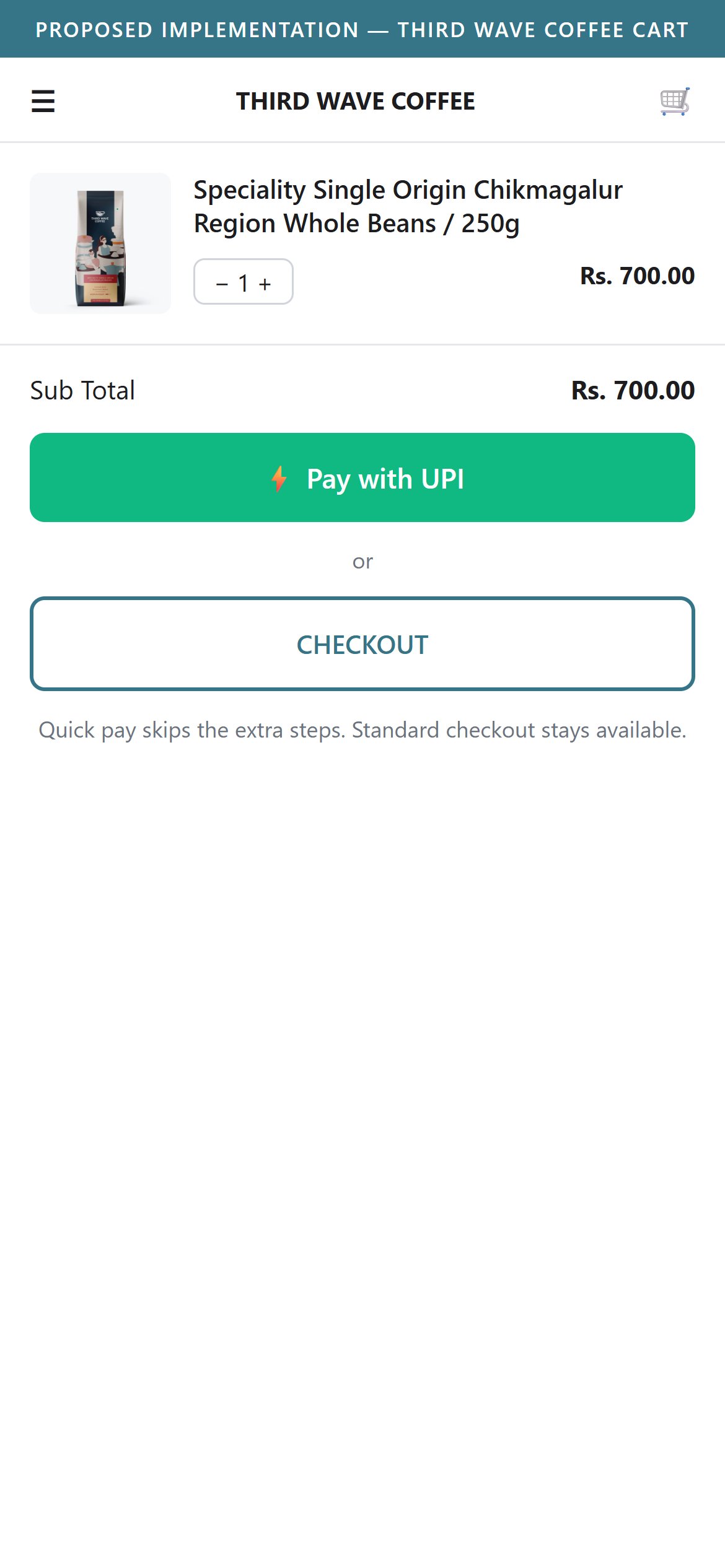Proceed via the CHECKOUT button
This screenshot has height=1568, width=725.
(x=362, y=644)
